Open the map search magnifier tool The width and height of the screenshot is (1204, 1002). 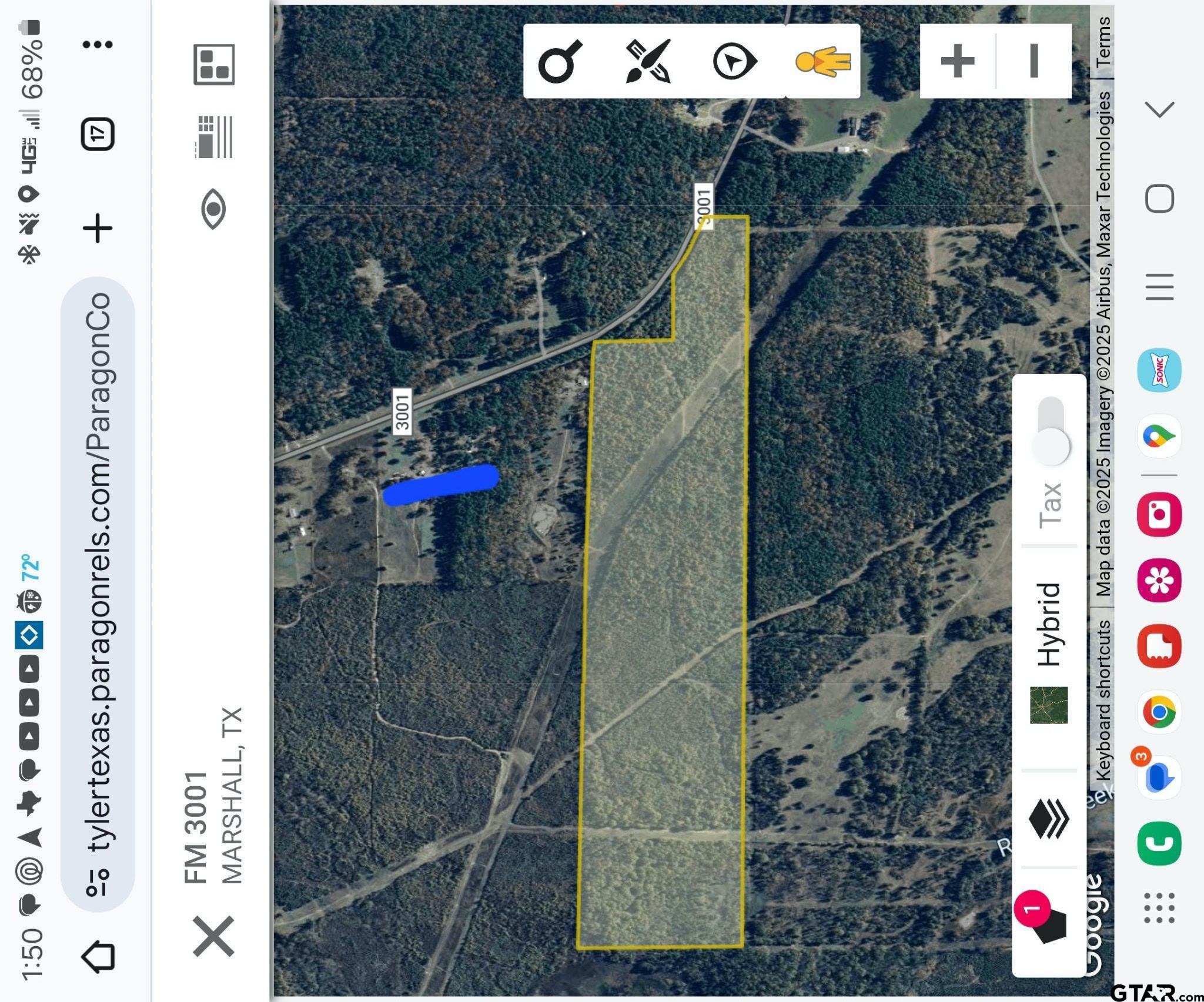click(x=560, y=61)
